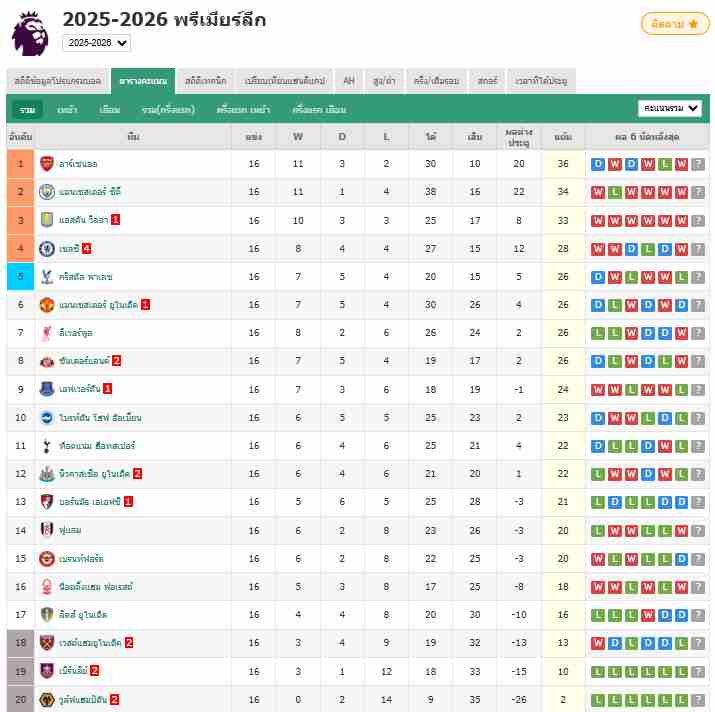Open the เบรนท์ฟอร์ด team link
Image resolution: width=715 pixels, height=712 pixels.
[x=81, y=558]
